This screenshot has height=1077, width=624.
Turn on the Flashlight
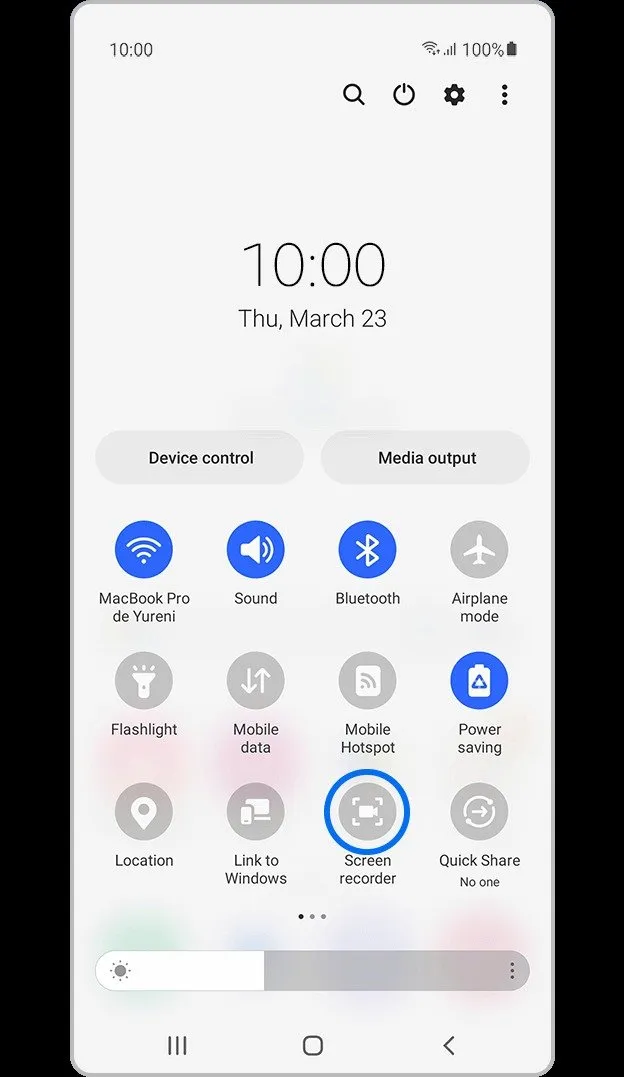coord(144,680)
